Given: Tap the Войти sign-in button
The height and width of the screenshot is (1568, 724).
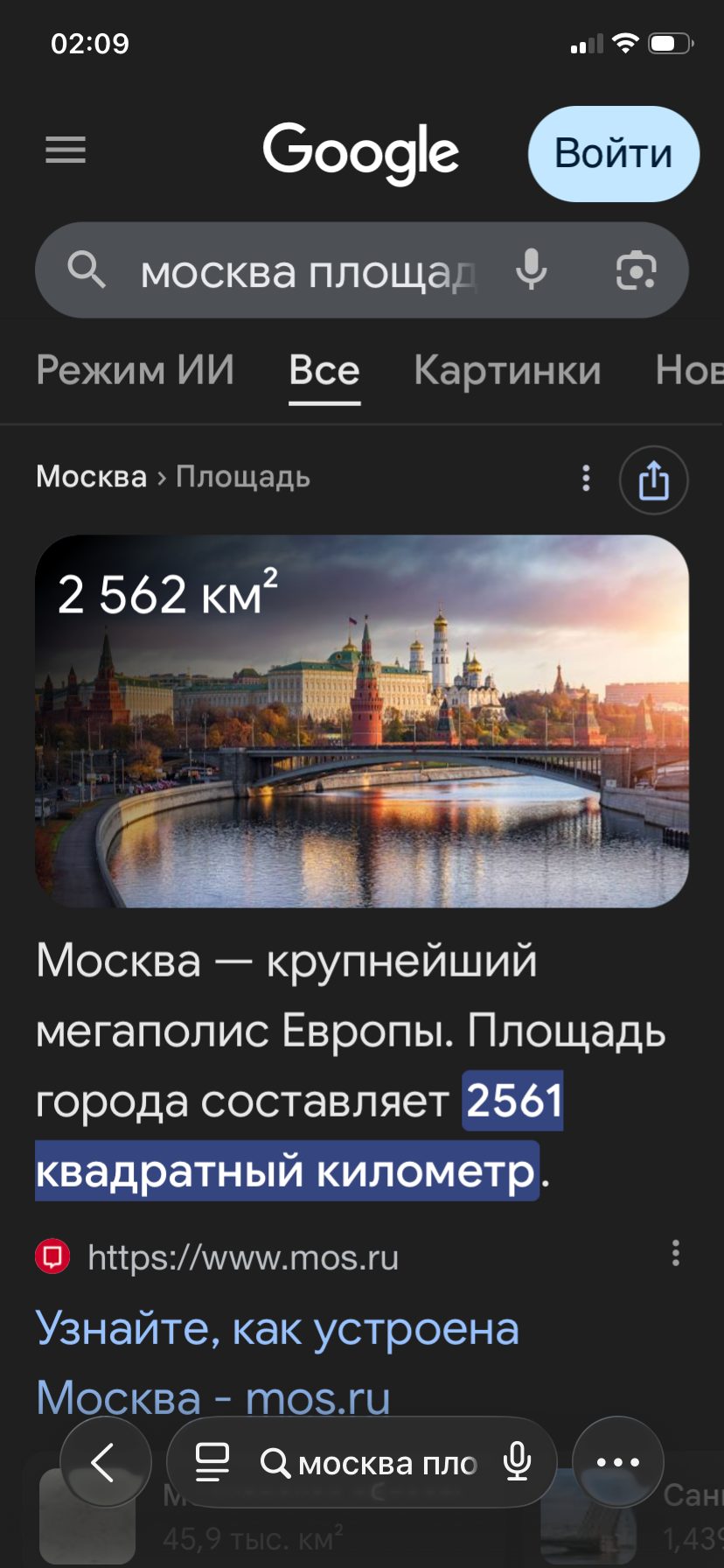Looking at the screenshot, I should pyautogui.click(x=614, y=154).
